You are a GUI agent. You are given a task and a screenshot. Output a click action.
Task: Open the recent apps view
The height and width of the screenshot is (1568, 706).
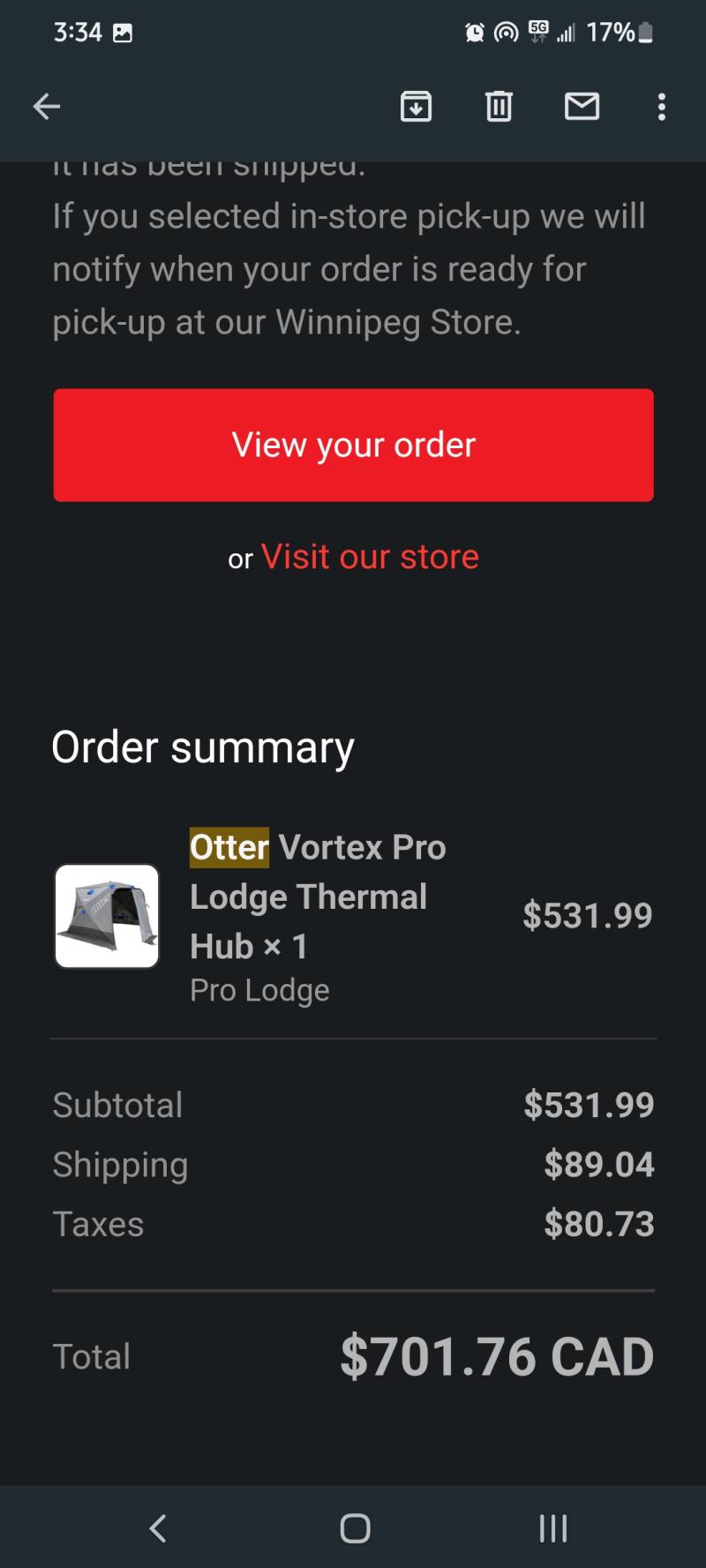point(553,1527)
